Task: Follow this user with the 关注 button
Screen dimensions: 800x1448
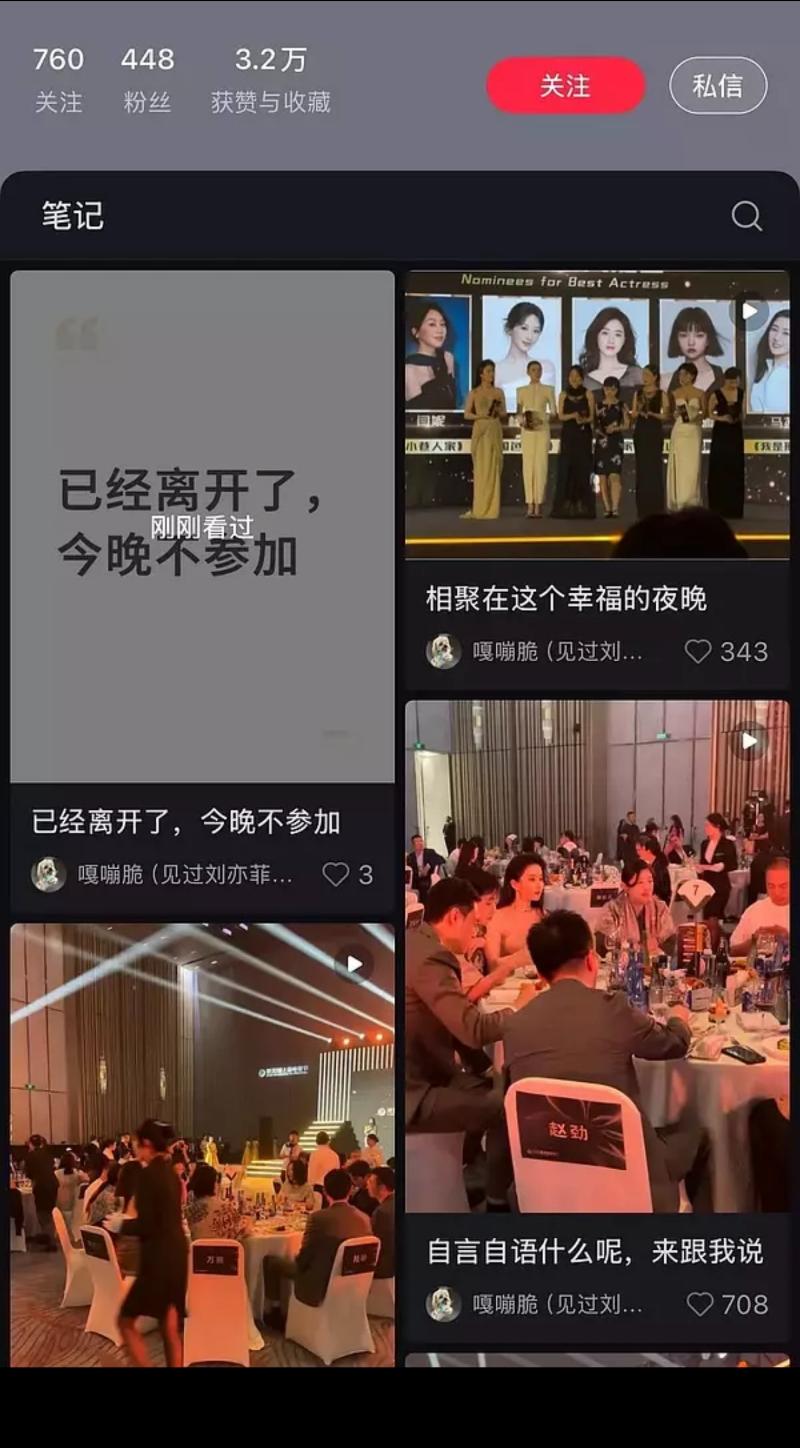Action: (x=565, y=86)
